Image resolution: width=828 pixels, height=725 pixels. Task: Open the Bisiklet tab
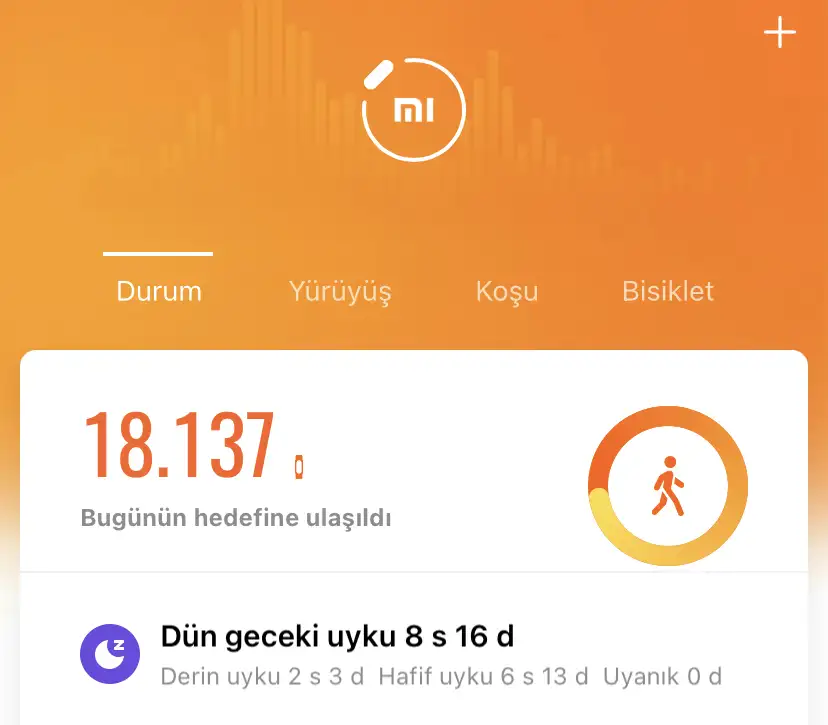(x=668, y=291)
